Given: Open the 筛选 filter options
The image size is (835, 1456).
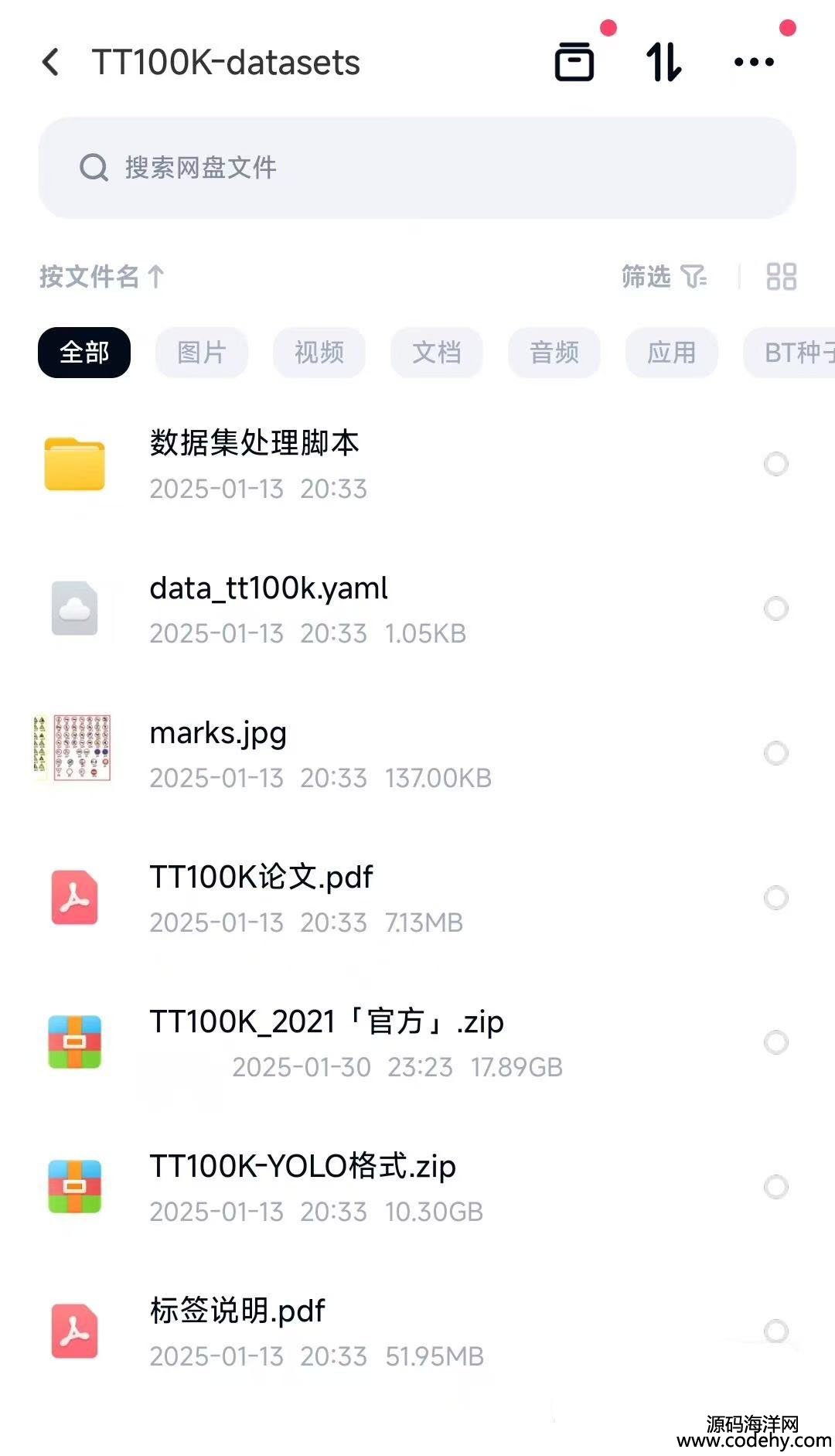Looking at the screenshot, I should pos(663,276).
